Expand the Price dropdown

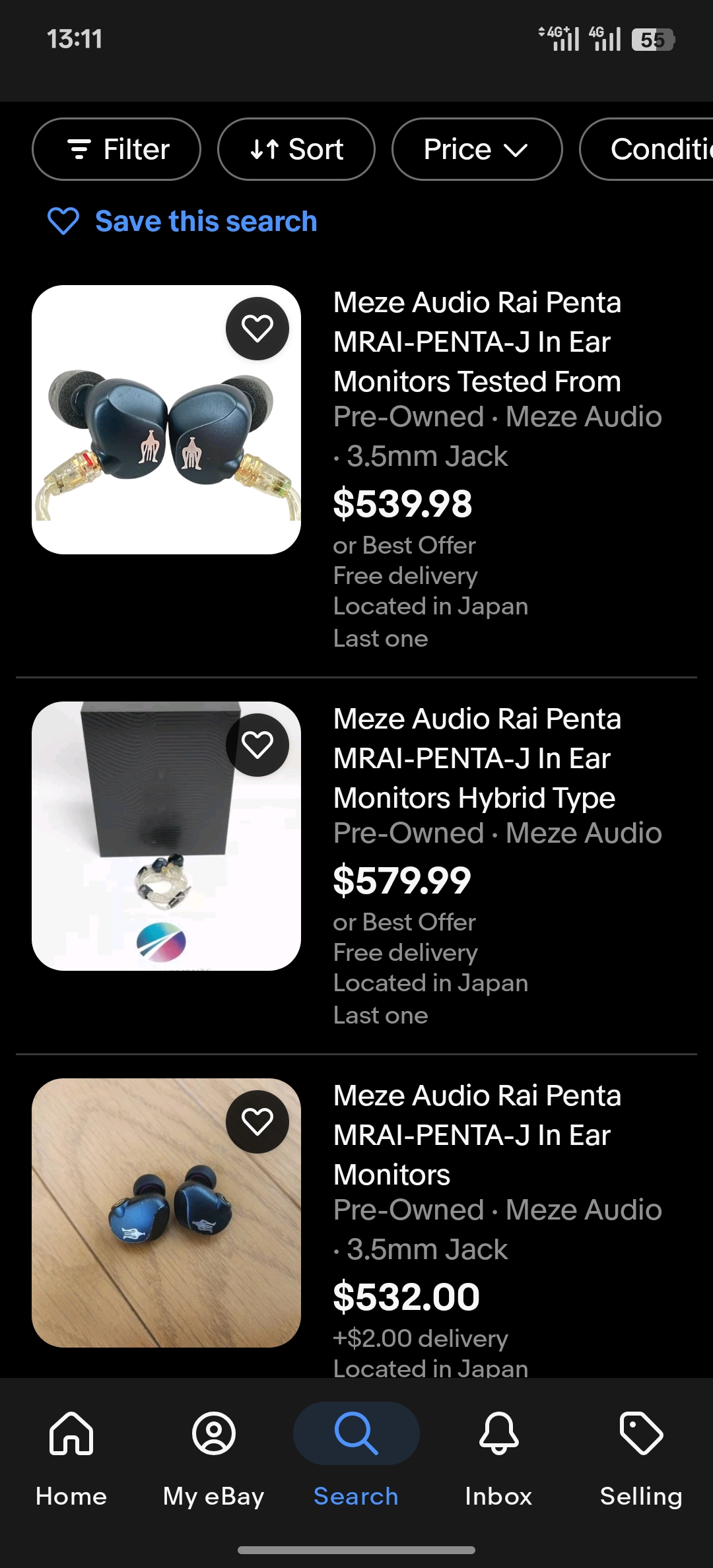[477, 149]
